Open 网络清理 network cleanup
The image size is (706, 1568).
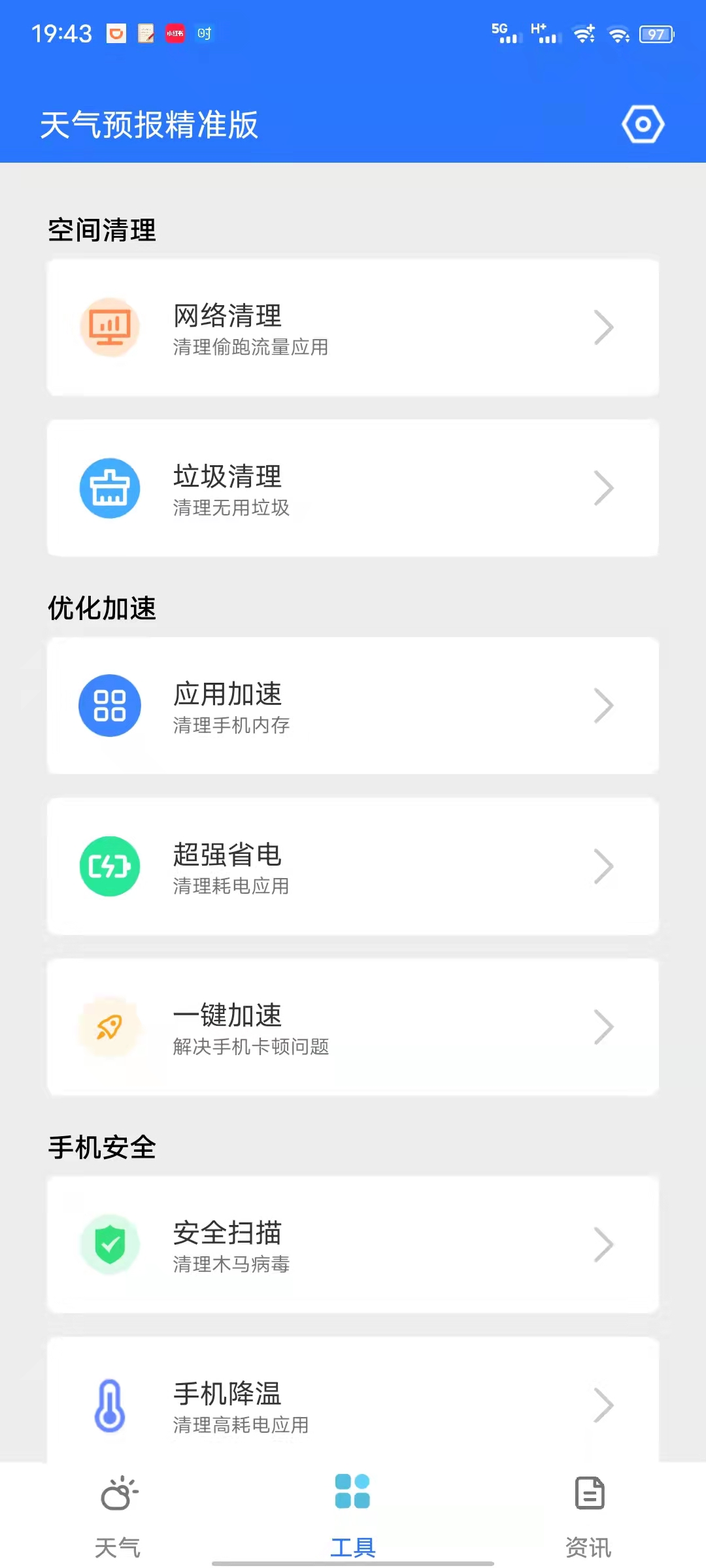[x=353, y=328]
